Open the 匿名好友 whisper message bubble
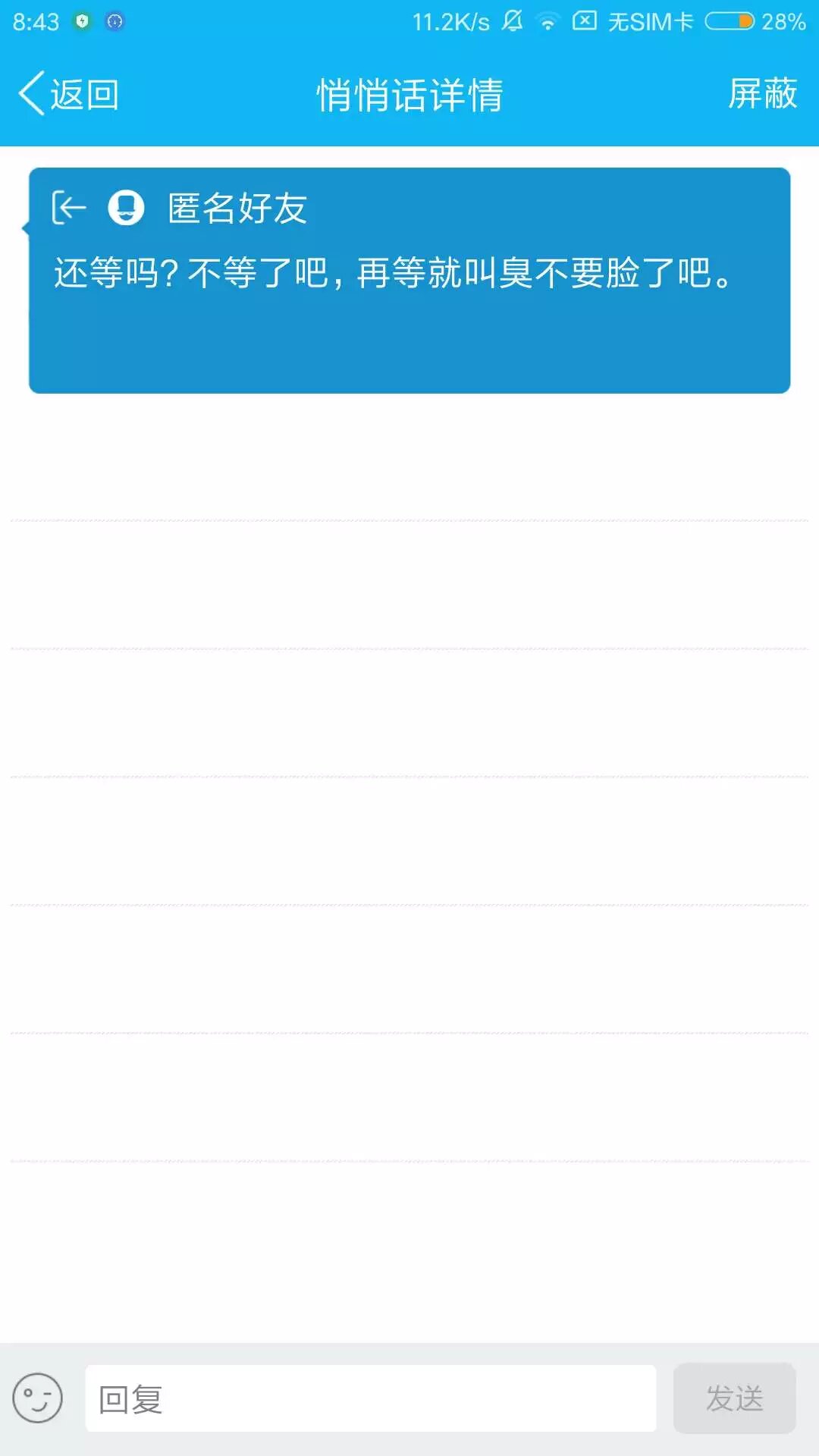The width and height of the screenshot is (819, 1456). [409, 281]
